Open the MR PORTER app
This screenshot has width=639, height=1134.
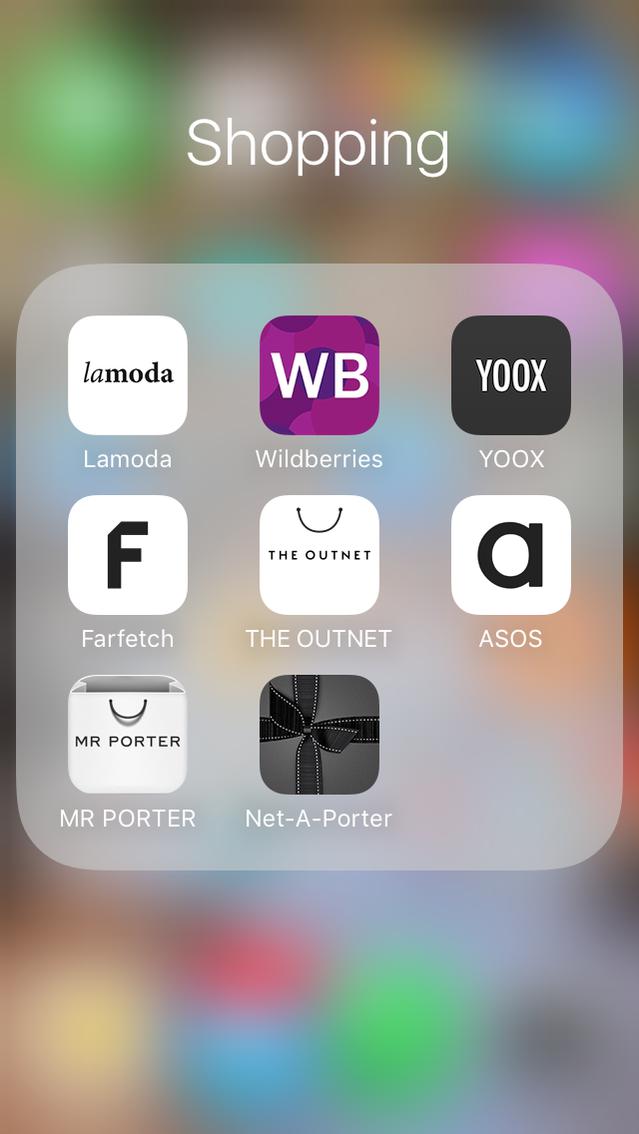tap(127, 734)
